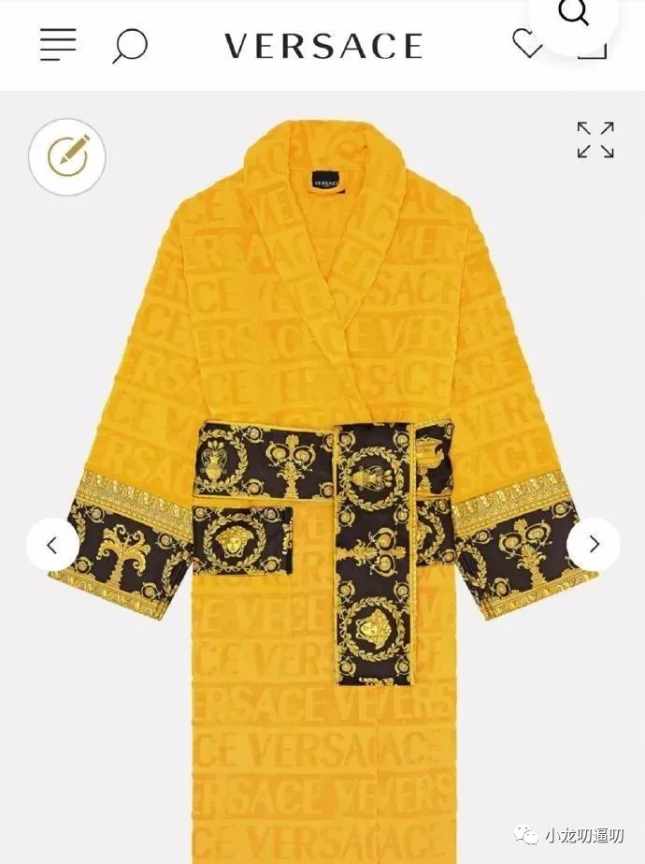Open the wishlist heart icon

pos(527,43)
